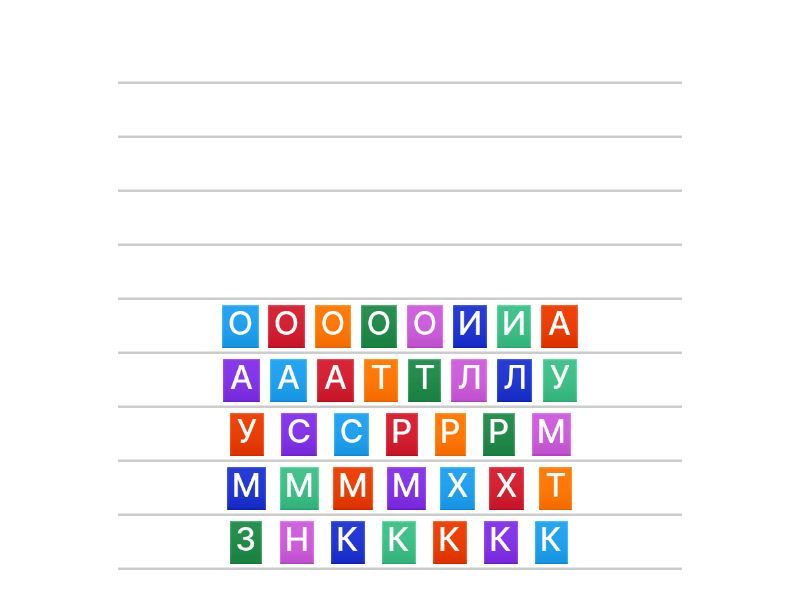Tap the green Р letter tile

pos(499,434)
